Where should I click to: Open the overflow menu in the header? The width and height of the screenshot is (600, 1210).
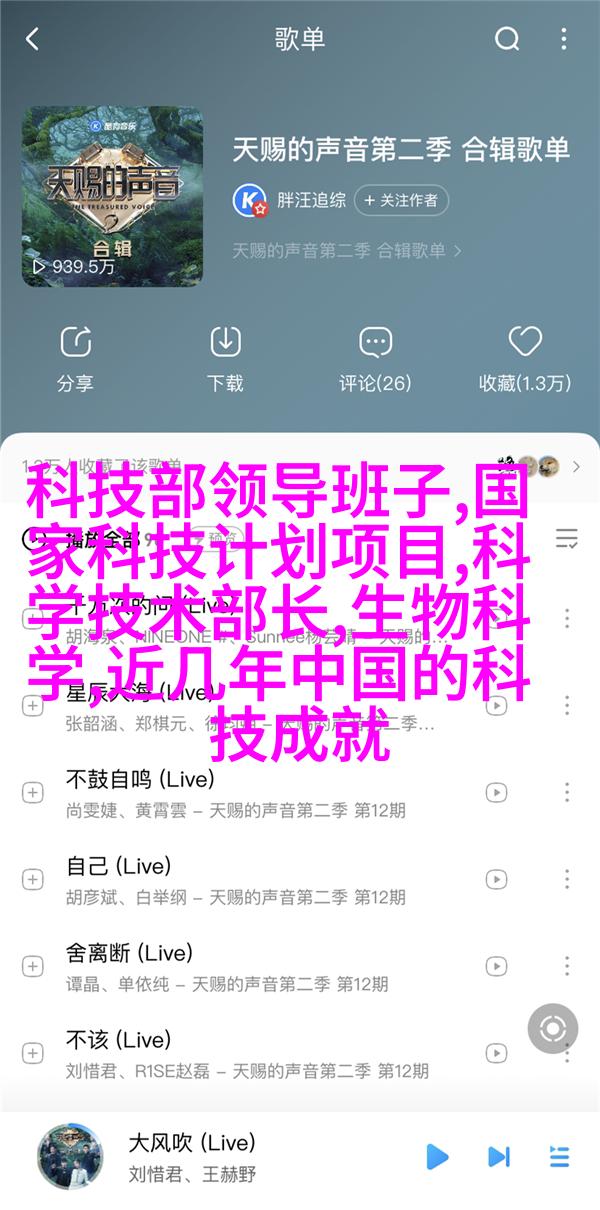pyautogui.click(x=566, y=40)
